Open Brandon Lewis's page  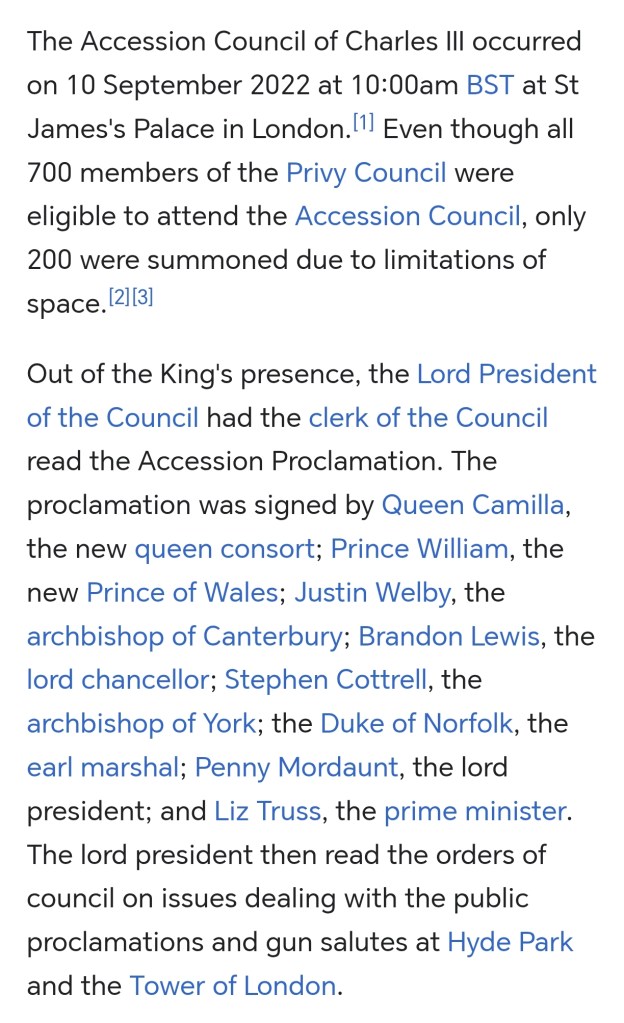point(449,637)
